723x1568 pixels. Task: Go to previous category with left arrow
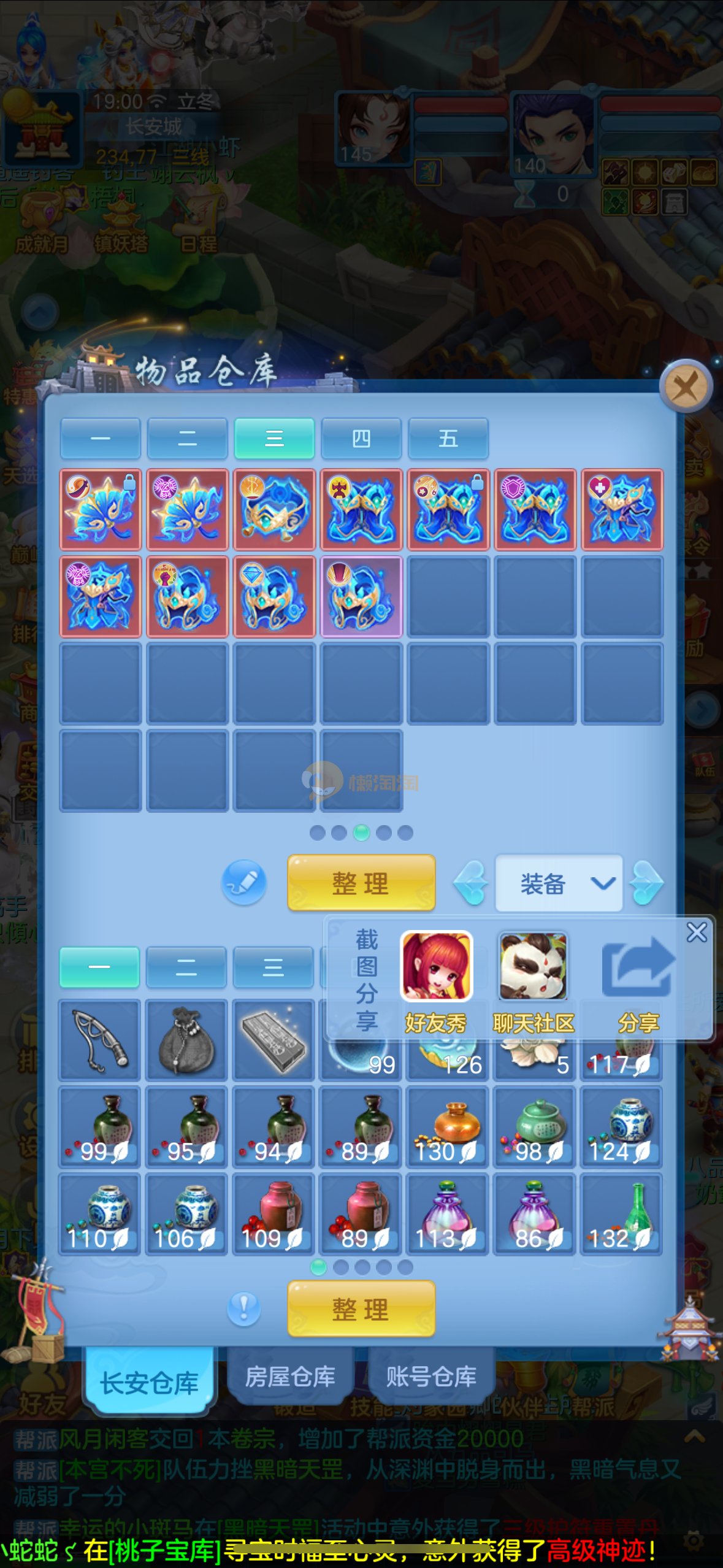[x=471, y=883]
